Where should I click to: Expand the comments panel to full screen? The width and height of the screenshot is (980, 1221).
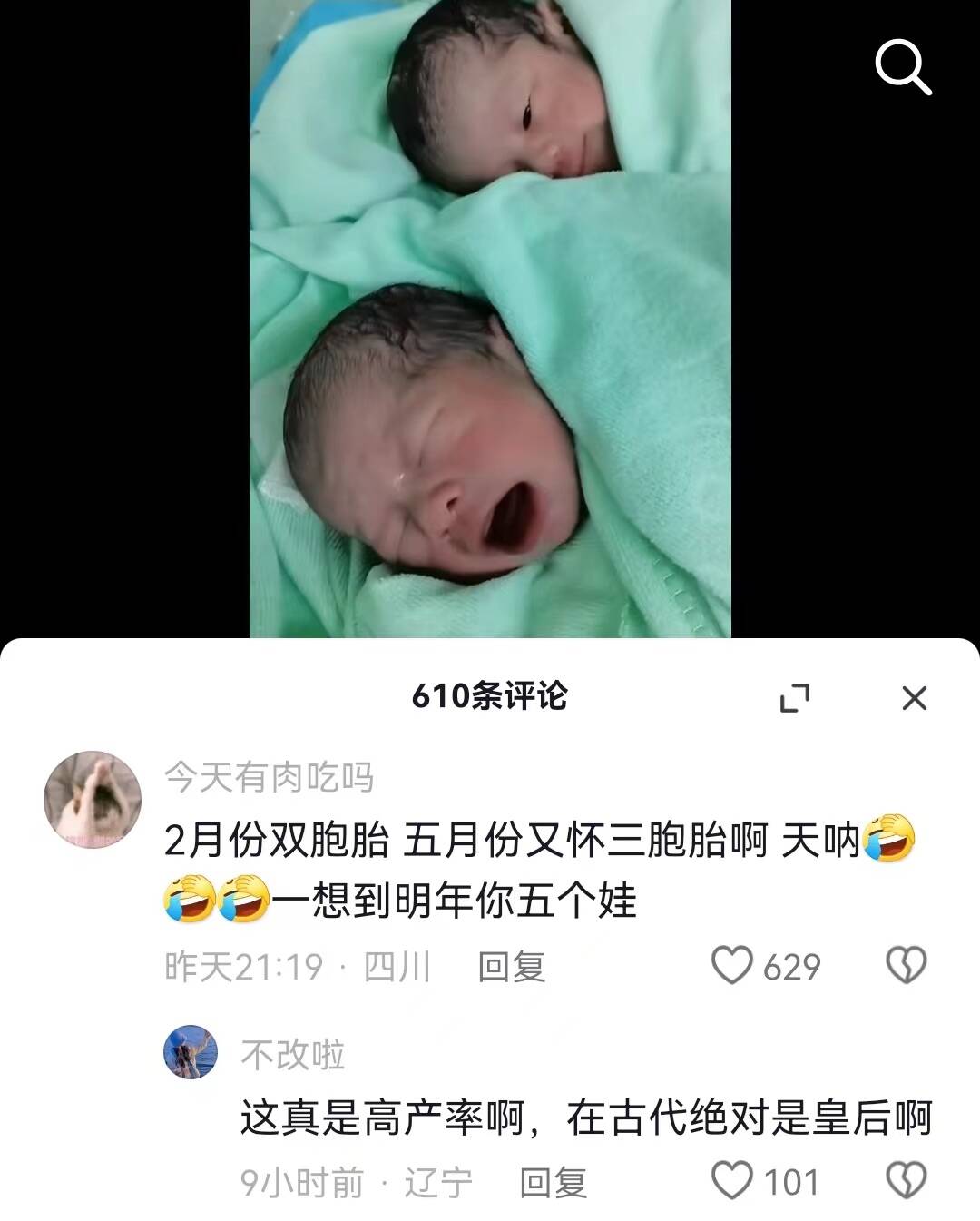(795, 698)
